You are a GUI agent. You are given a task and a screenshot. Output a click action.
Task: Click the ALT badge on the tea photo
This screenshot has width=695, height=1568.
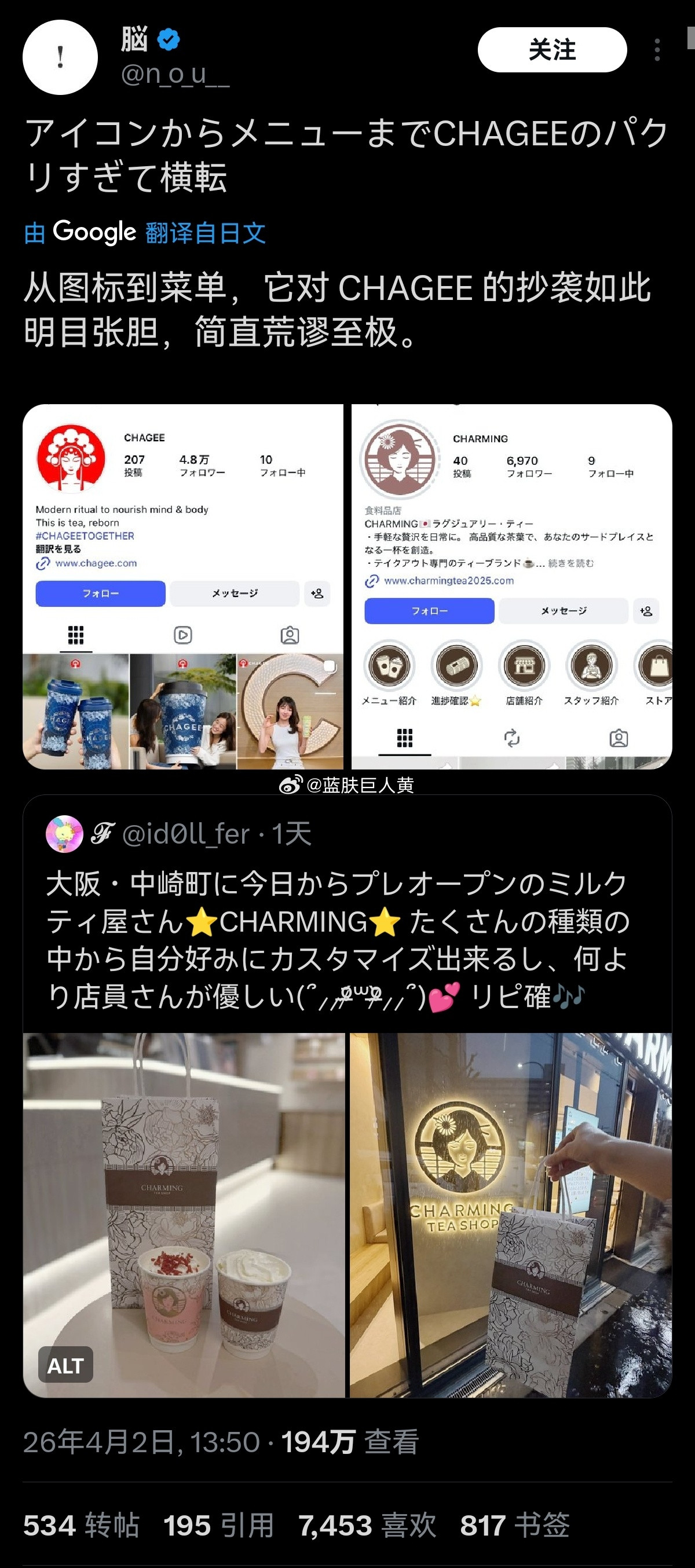(x=65, y=1364)
